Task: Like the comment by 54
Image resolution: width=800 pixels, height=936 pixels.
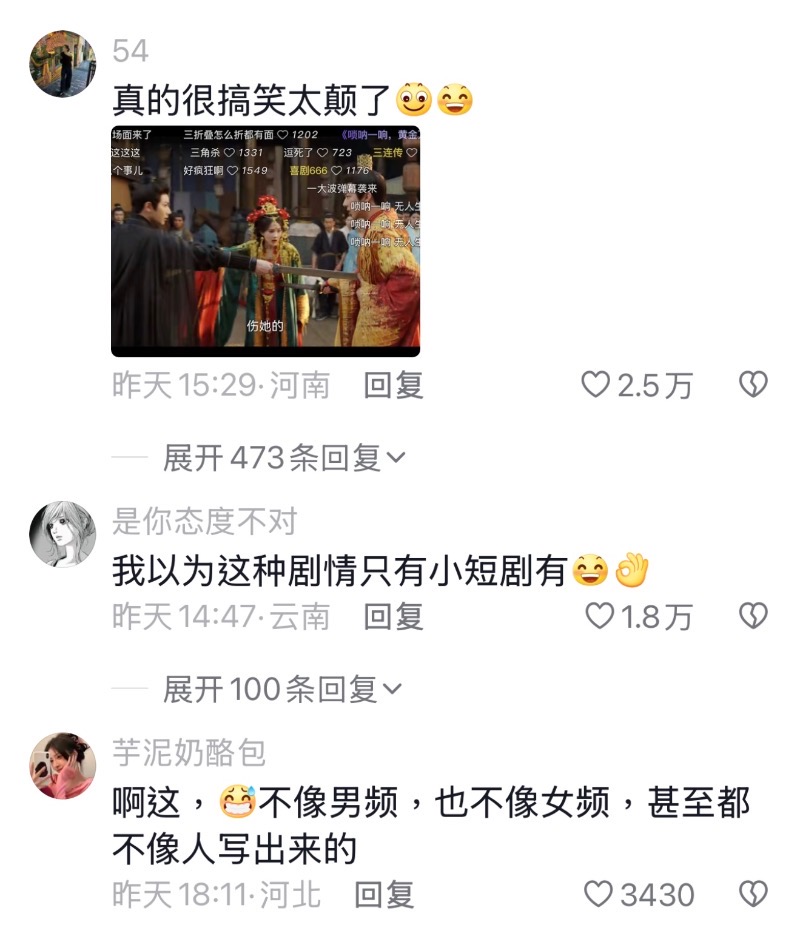Action: pos(597,385)
